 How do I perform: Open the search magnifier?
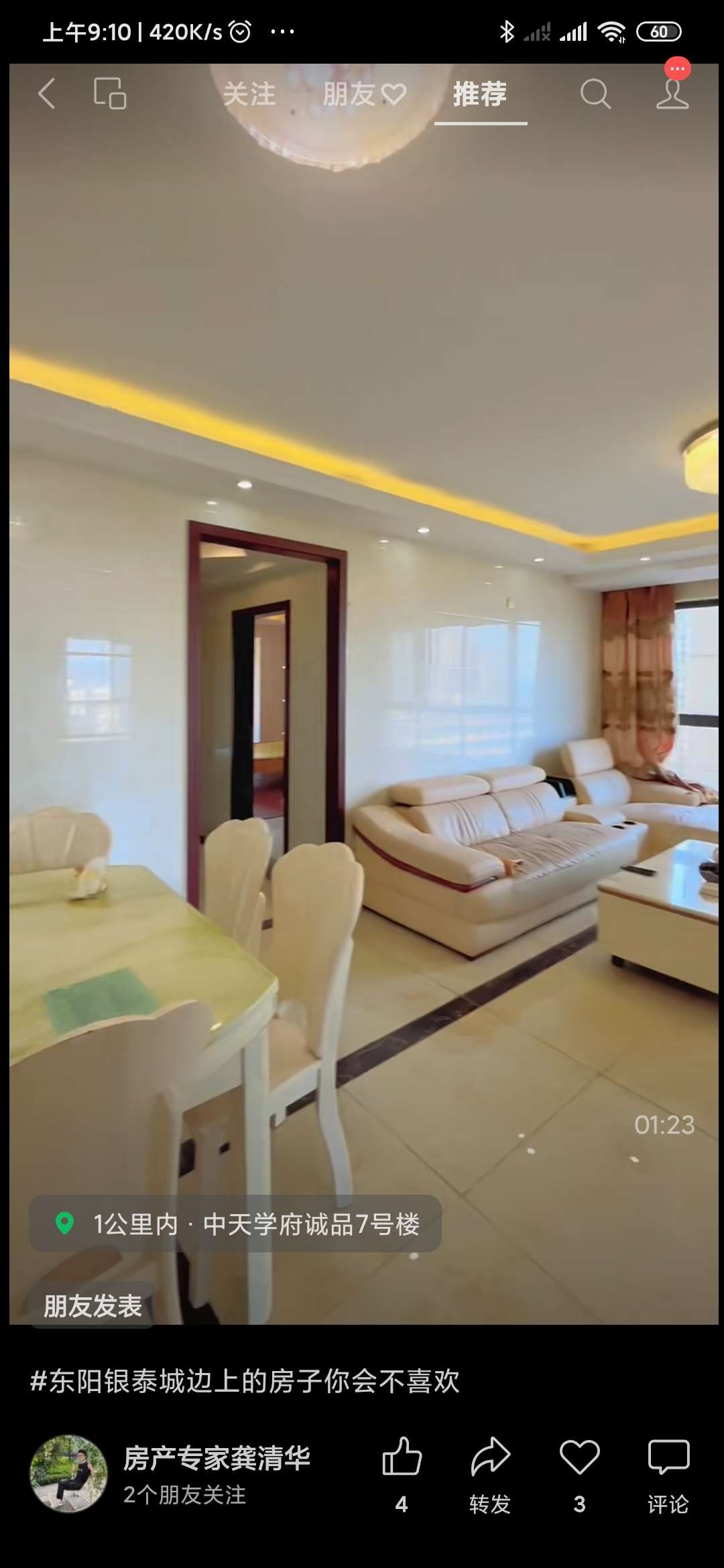[x=595, y=94]
